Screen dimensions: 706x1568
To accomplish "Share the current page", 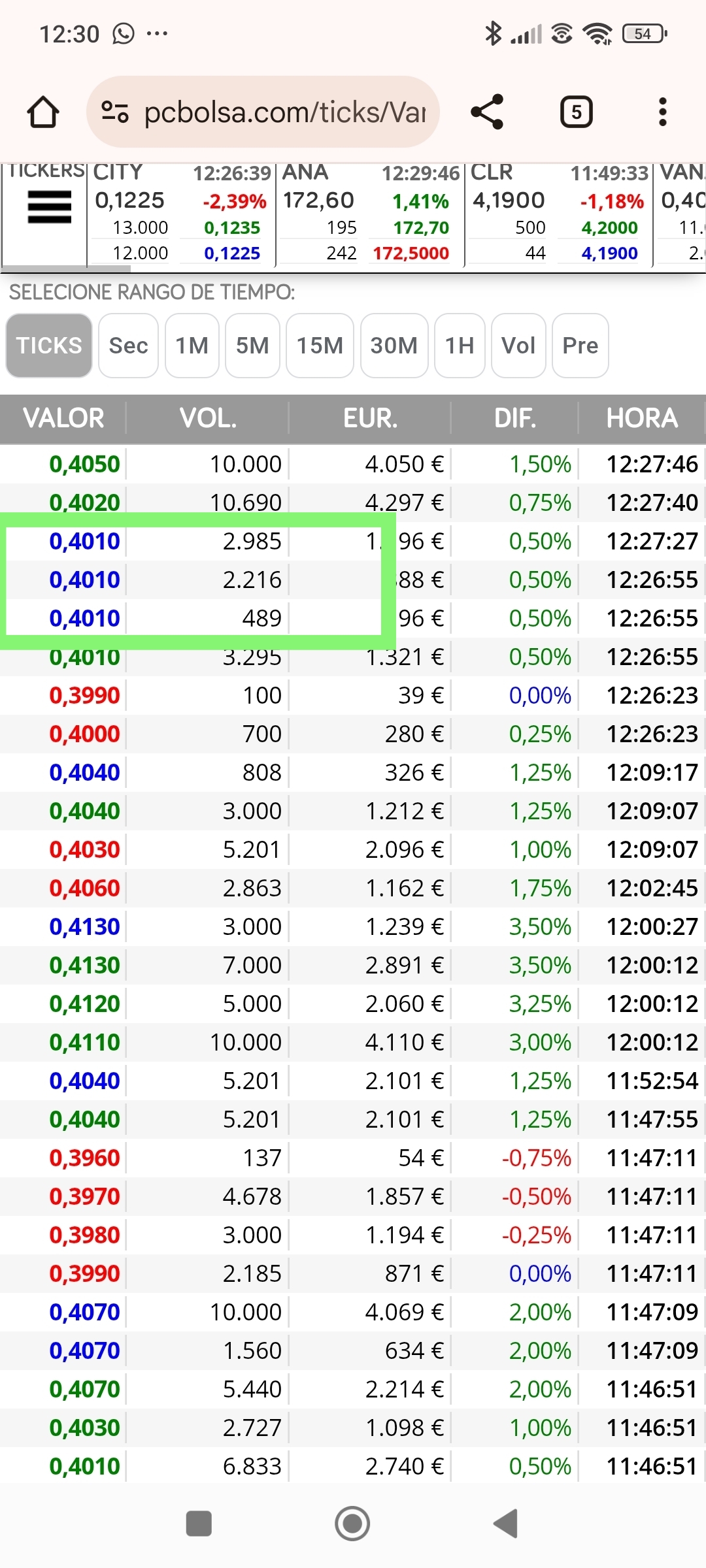I will click(x=488, y=112).
